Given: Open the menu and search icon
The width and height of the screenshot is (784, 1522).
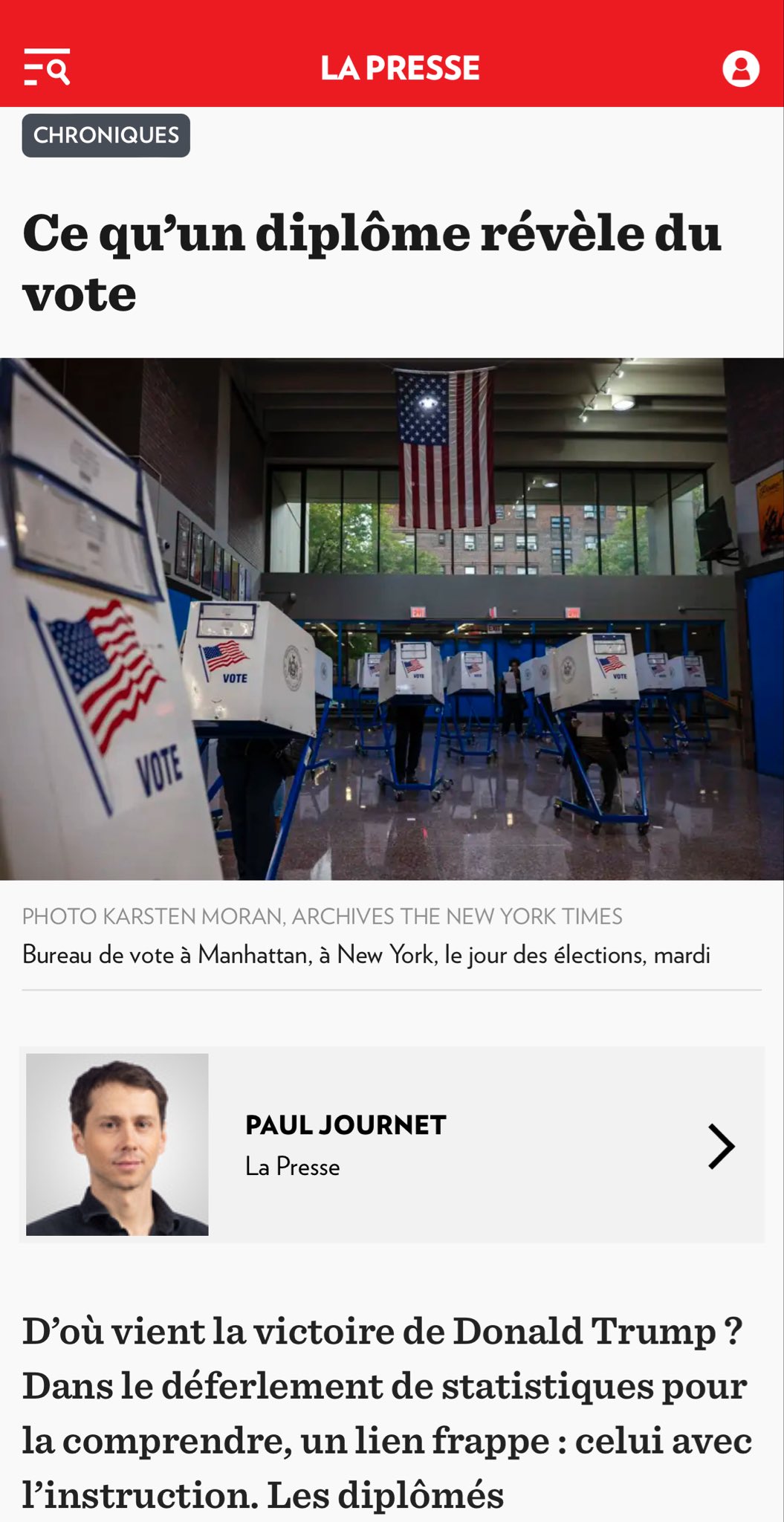Looking at the screenshot, I should pos(47,68).
